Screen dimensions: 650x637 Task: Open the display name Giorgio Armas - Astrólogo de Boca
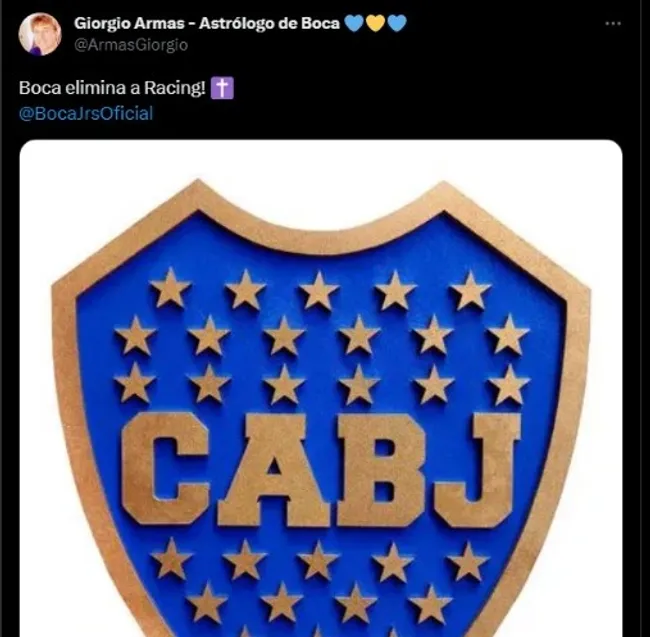205,23
